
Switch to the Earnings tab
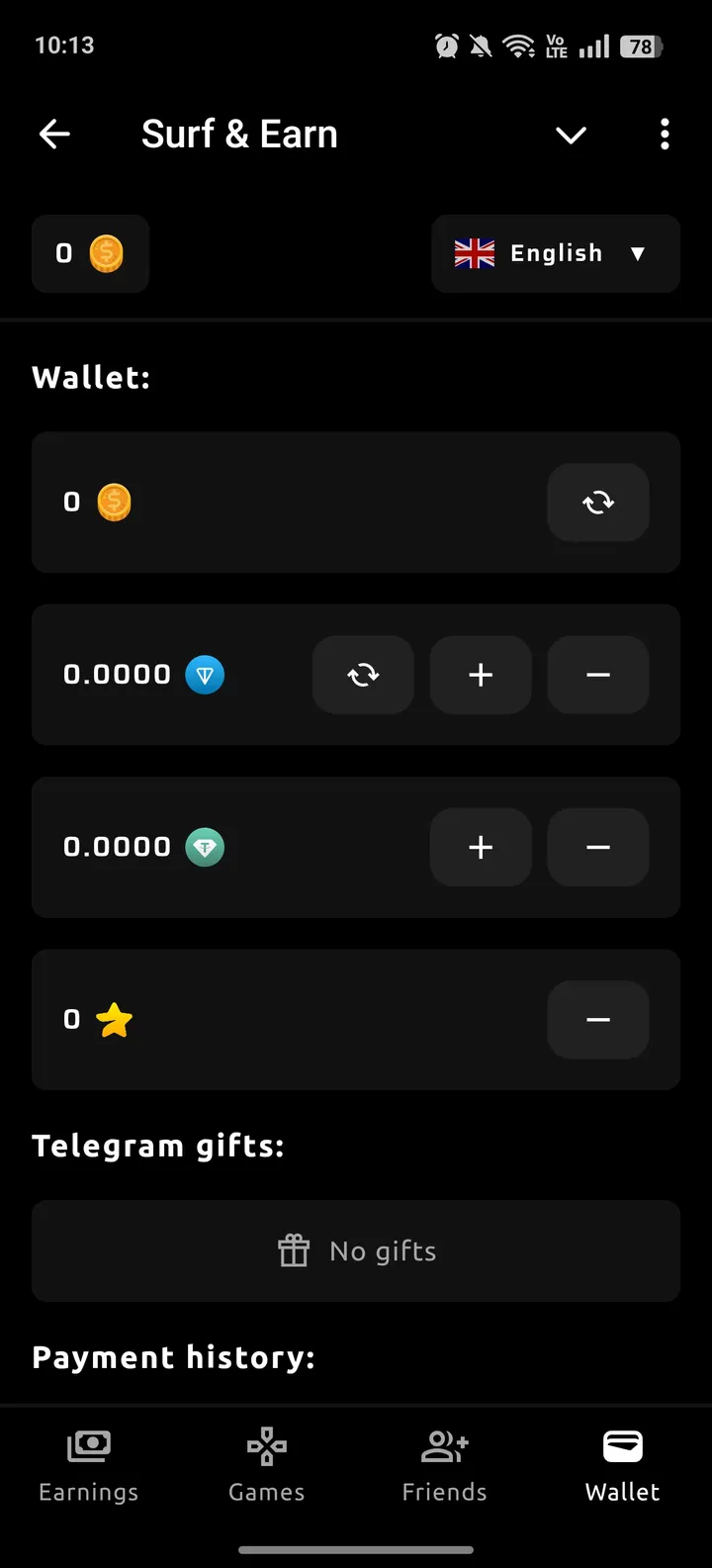click(x=89, y=1466)
